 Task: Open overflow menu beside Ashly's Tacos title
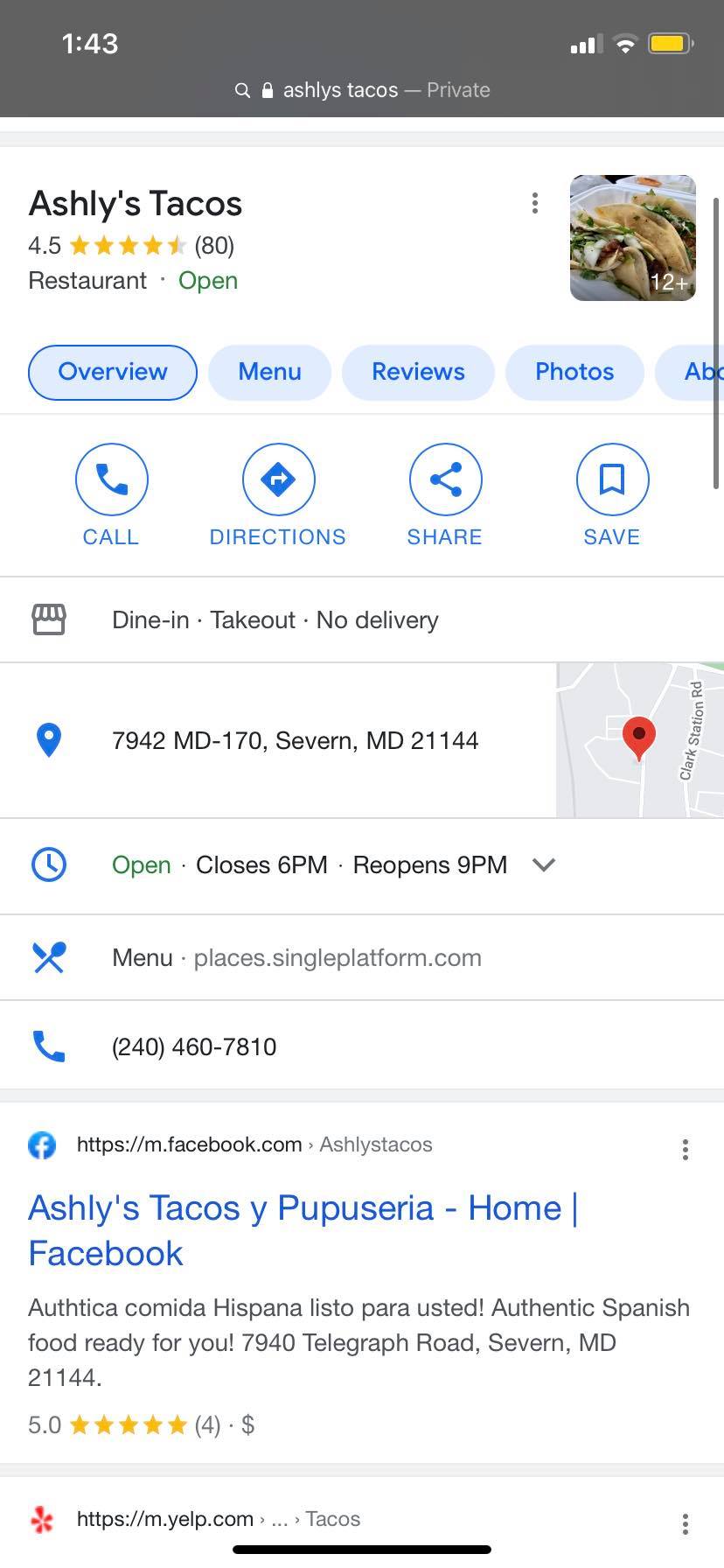coord(535,204)
